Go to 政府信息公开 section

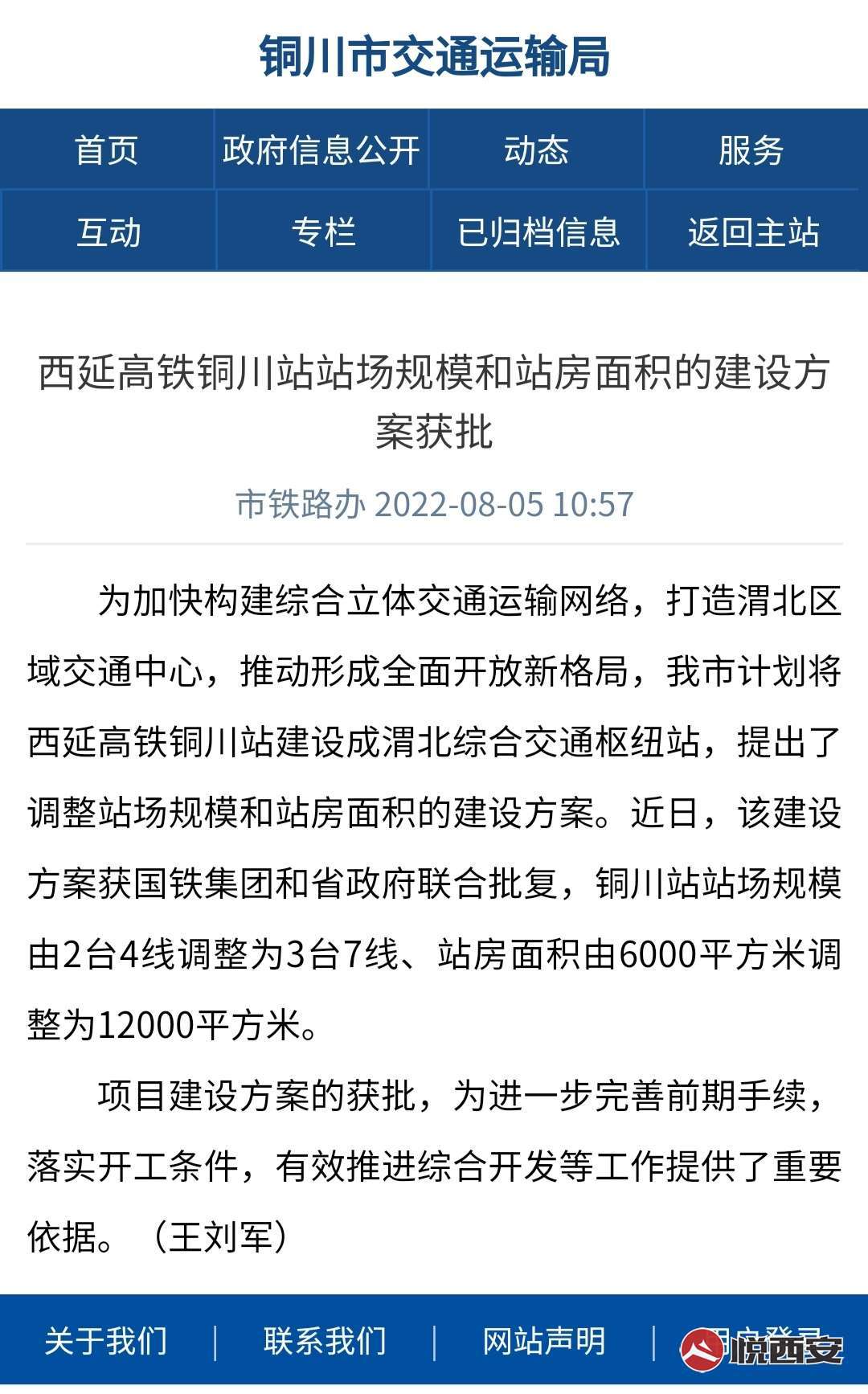(x=321, y=150)
